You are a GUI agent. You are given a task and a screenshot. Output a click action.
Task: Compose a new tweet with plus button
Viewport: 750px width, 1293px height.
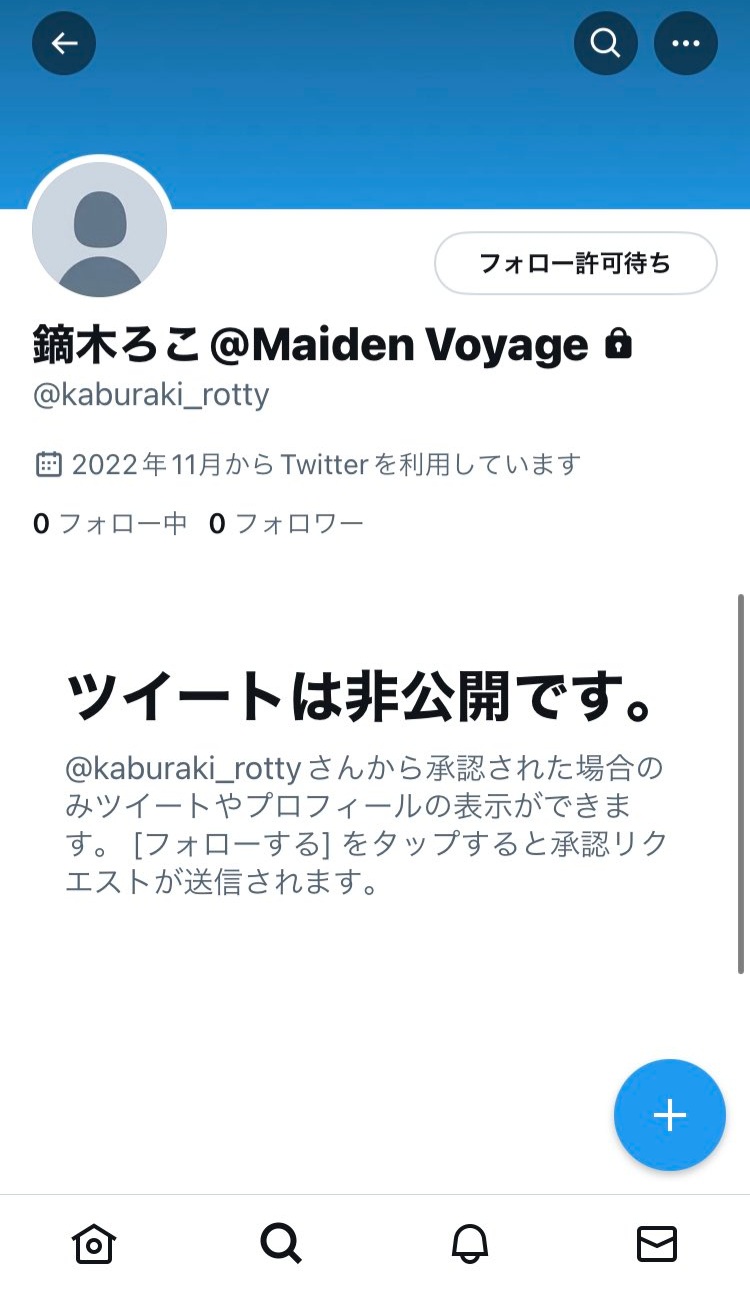pyautogui.click(x=669, y=1115)
